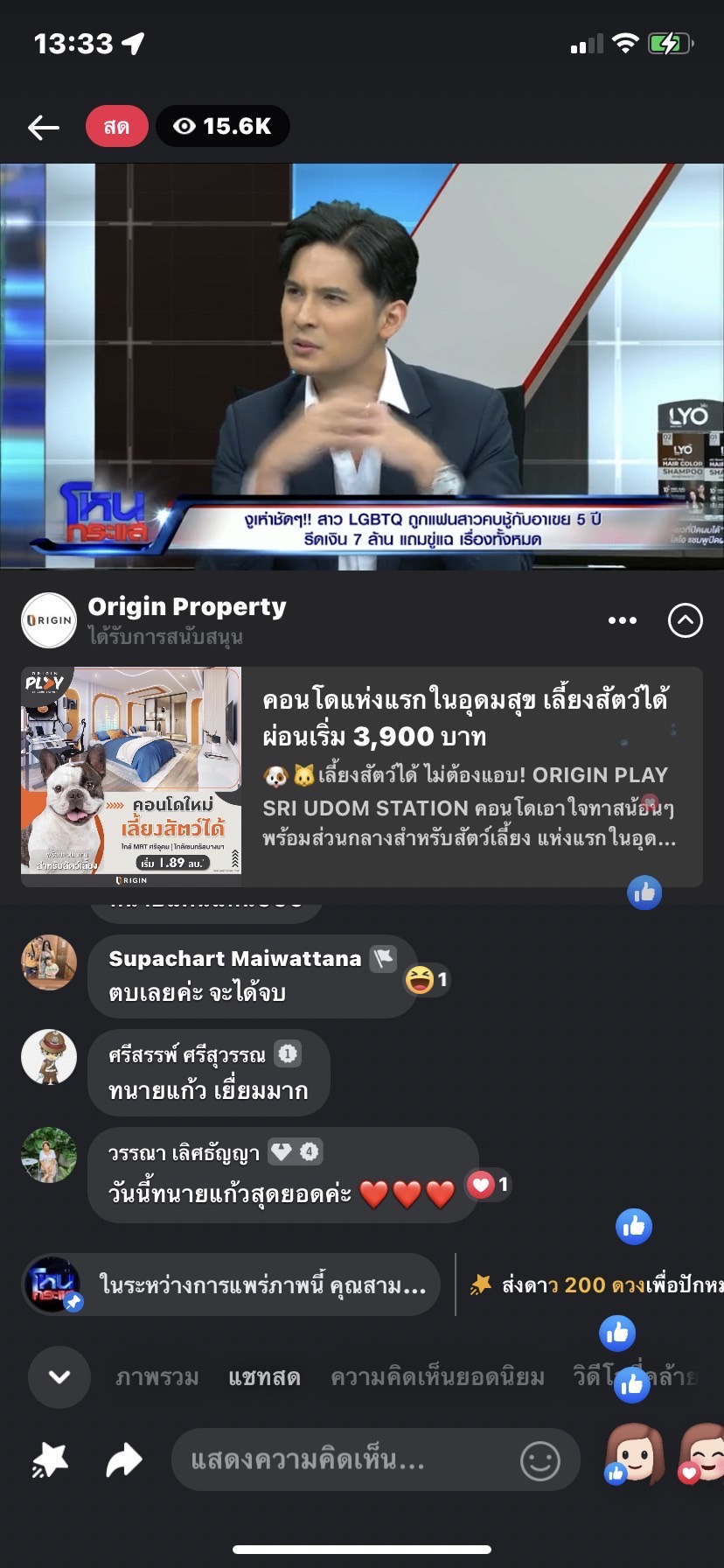This screenshot has width=724, height=1568.
Task: Switch to the แชทสด tab
Action: pyautogui.click(x=264, y=1377)
